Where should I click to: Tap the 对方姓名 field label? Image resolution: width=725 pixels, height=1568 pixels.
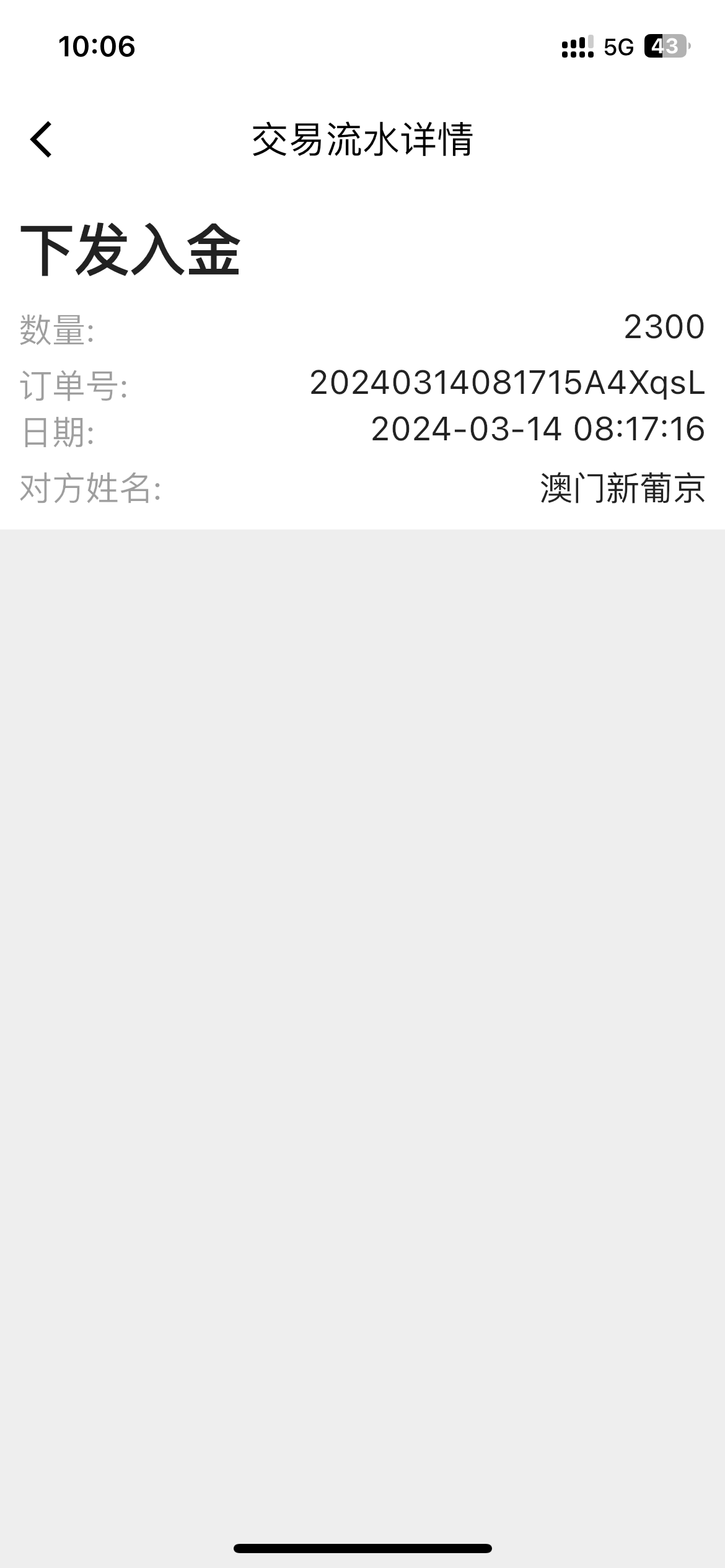90,489
